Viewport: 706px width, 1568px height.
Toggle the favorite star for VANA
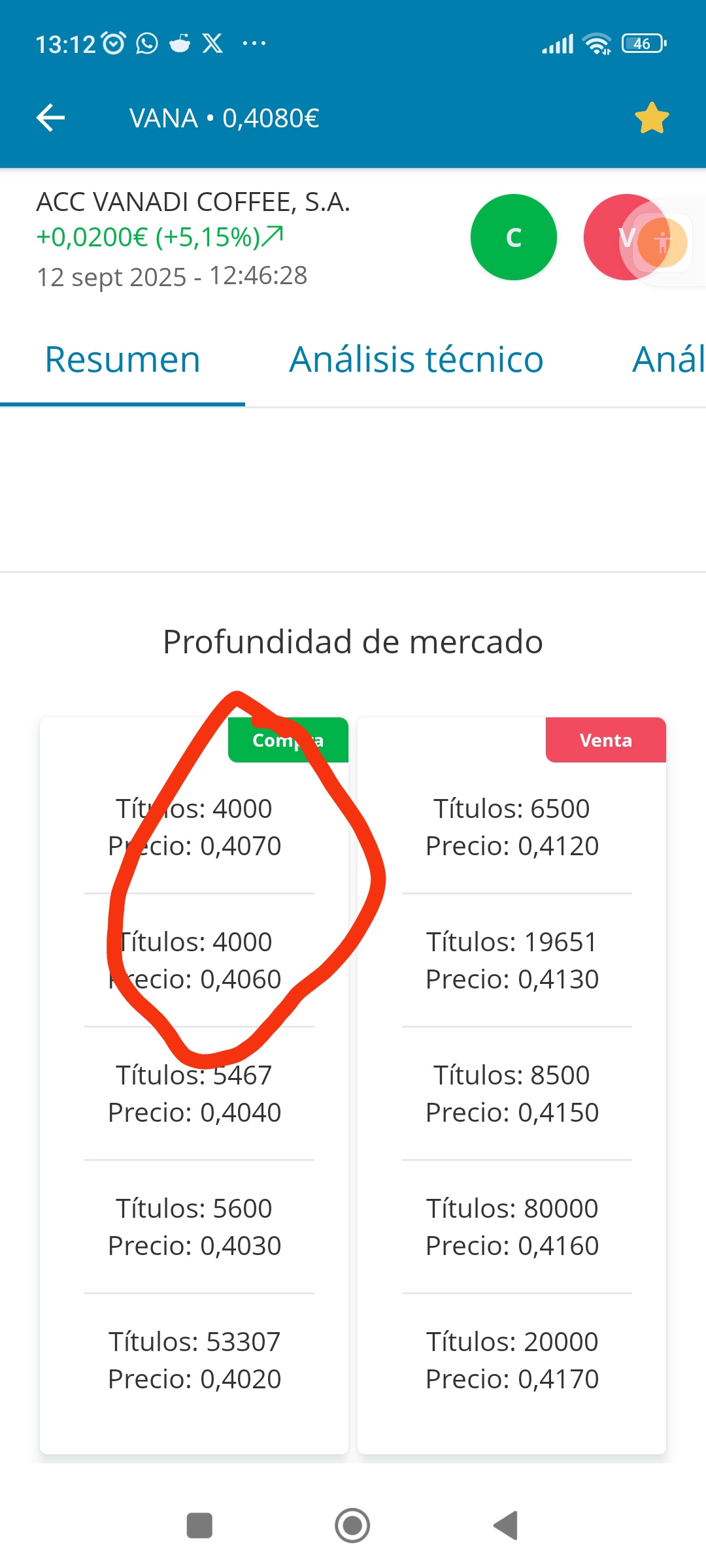click(x=652, y=118)
